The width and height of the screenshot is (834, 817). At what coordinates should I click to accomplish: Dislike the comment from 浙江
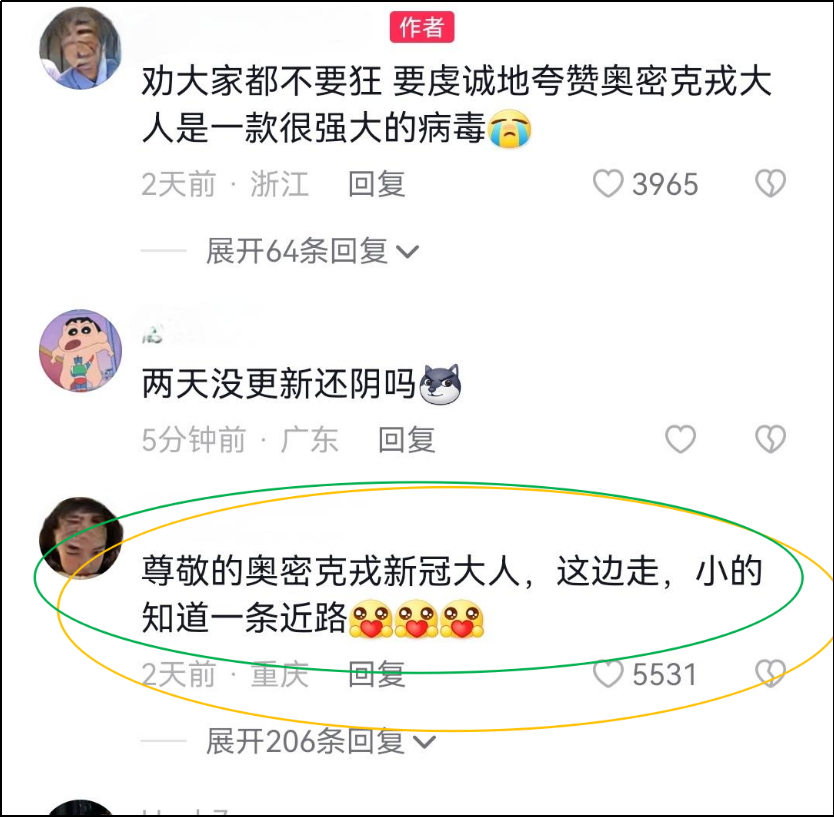click(770, 184)
